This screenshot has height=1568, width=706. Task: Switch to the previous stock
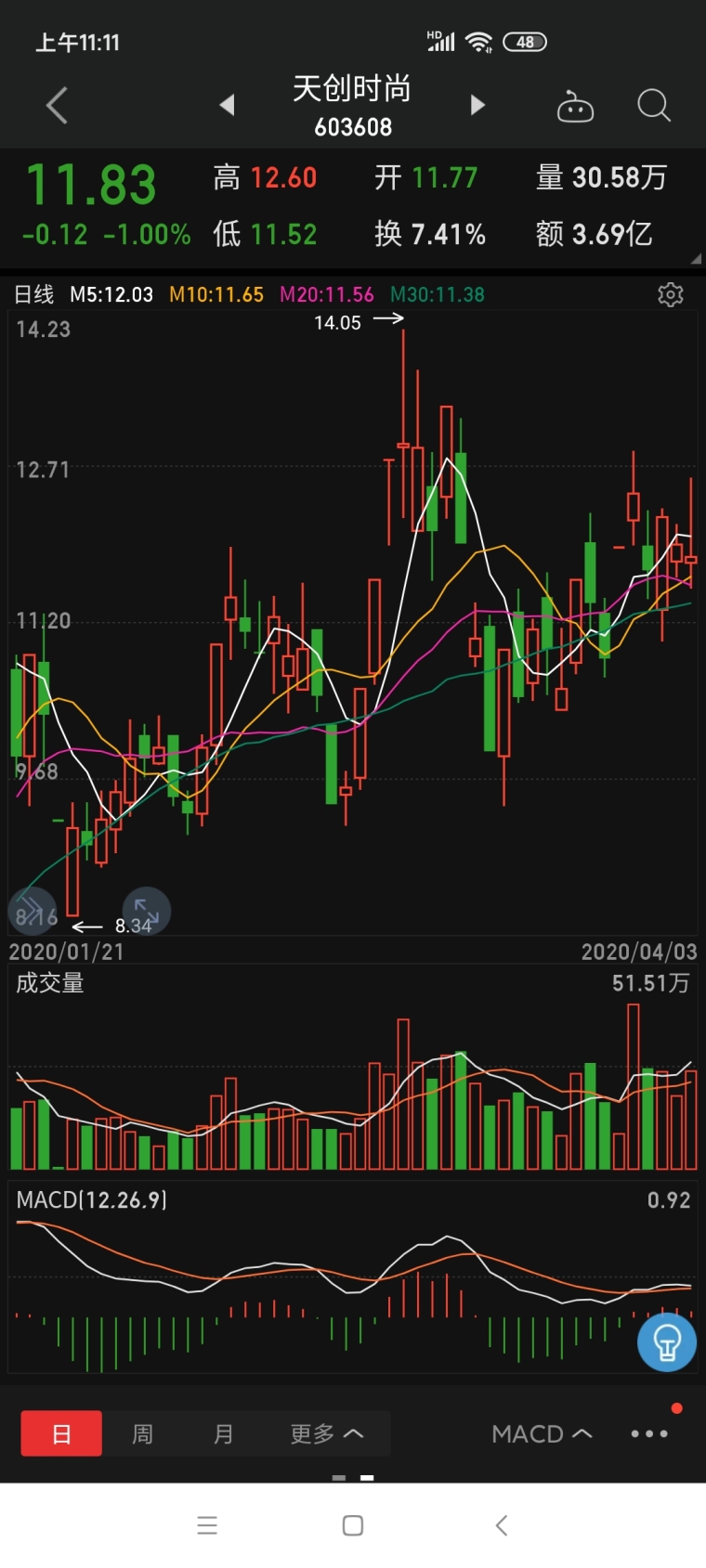point(227,105)
